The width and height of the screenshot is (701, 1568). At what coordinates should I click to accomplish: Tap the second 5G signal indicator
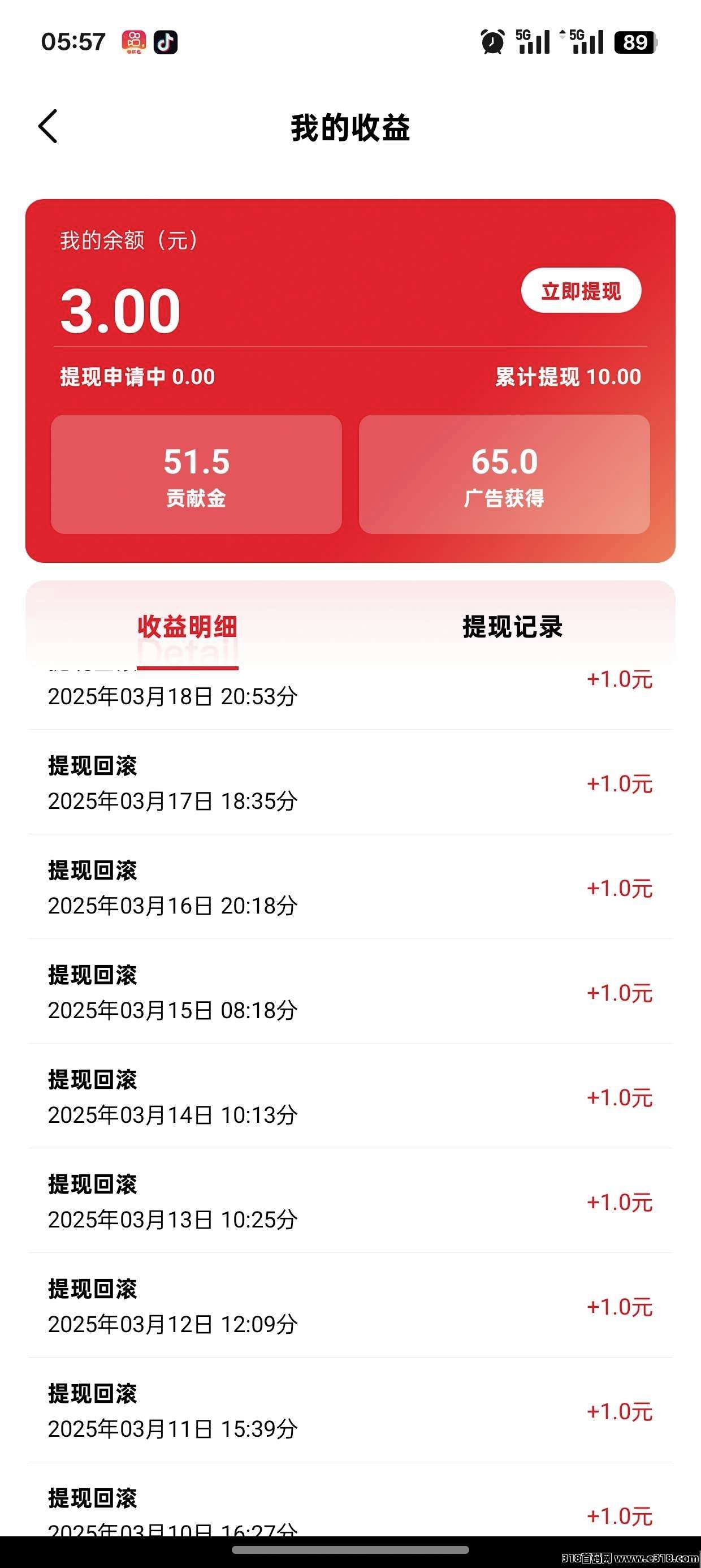[585, 42]
